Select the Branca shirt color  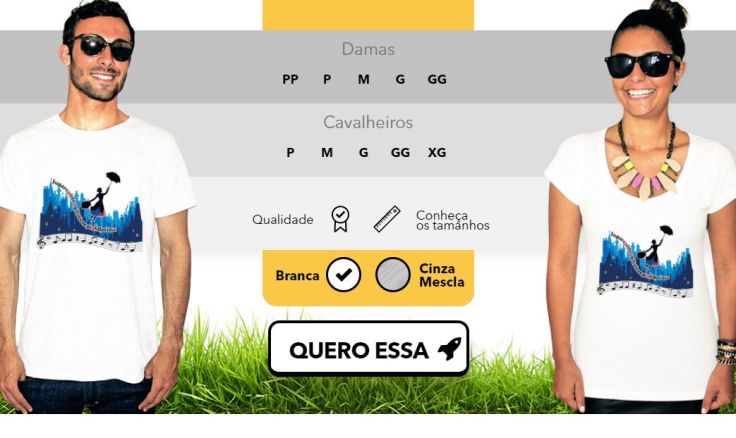[343, 275]
